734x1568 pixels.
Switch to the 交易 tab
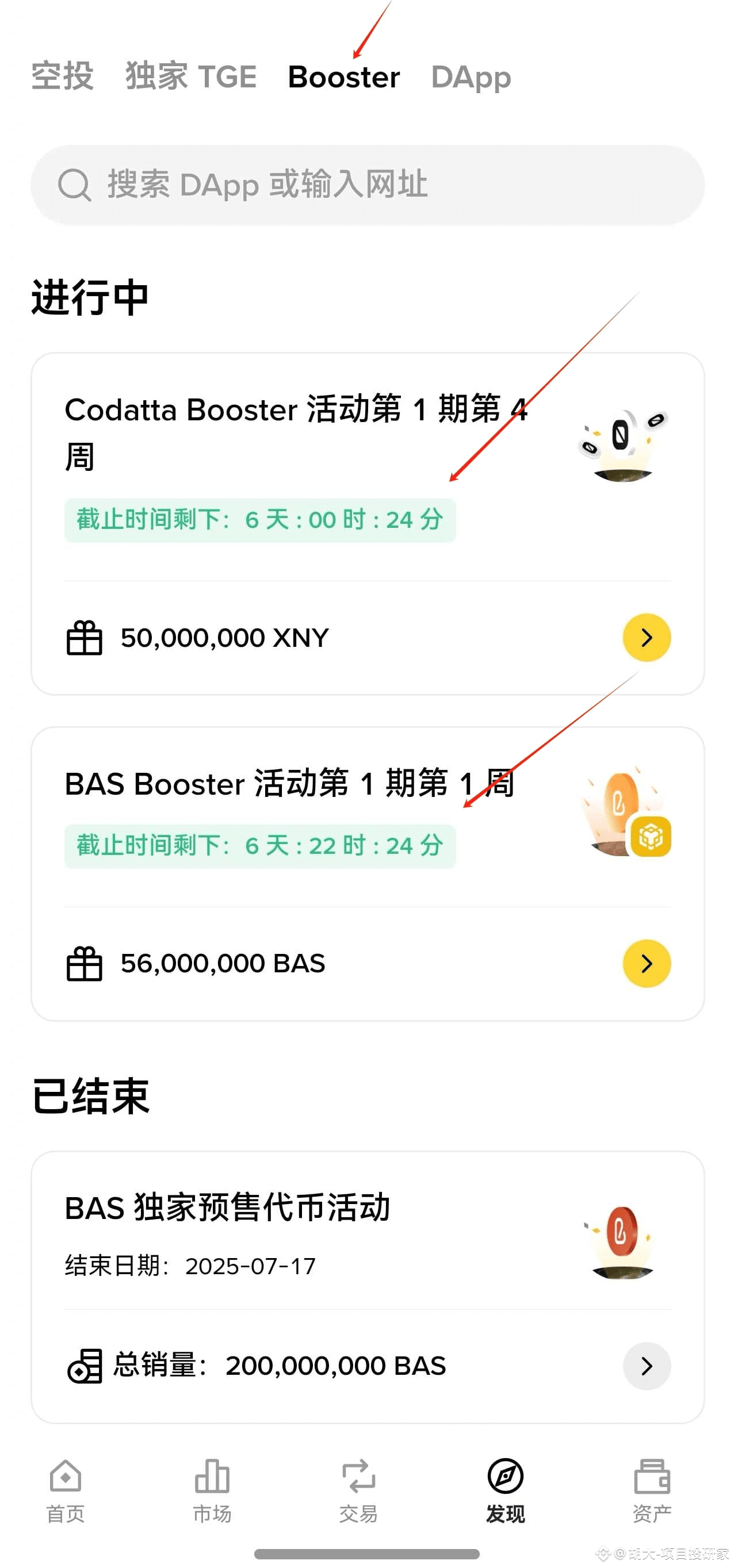[358, 1489]
